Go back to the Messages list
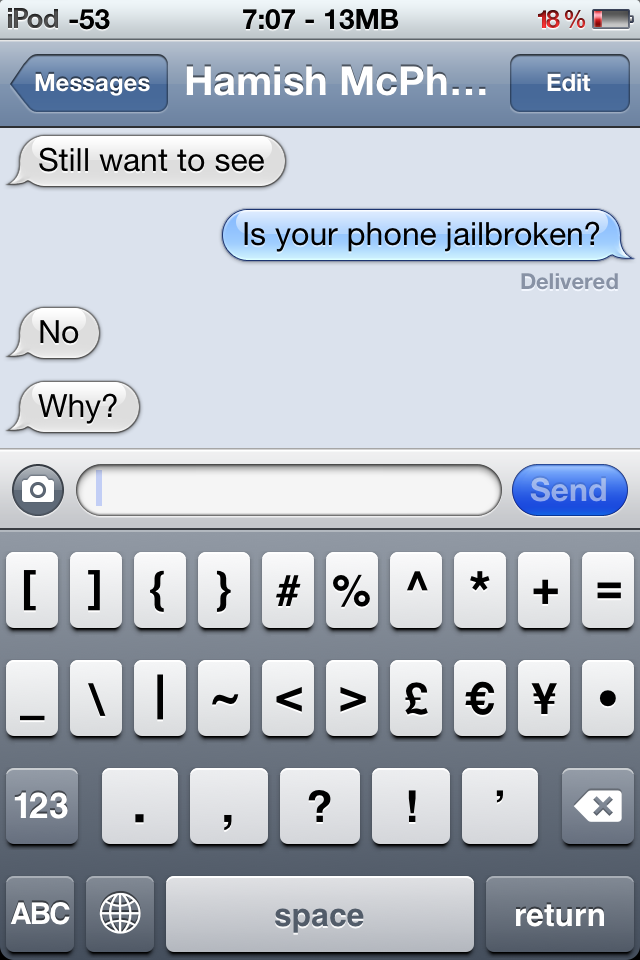The image size is (640, 960). (90, 84)
